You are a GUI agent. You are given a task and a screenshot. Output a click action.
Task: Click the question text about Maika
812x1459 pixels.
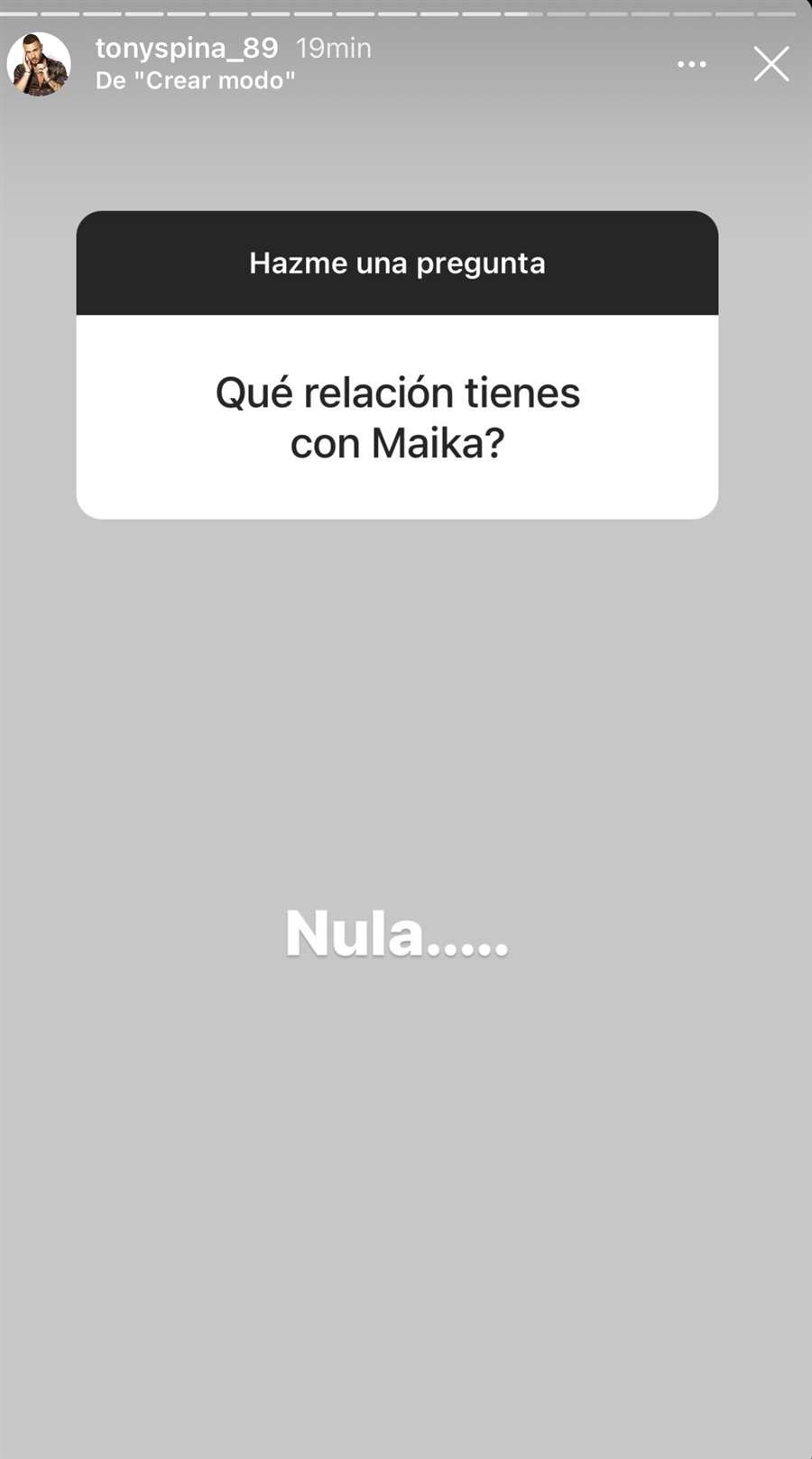pos(397,417)
